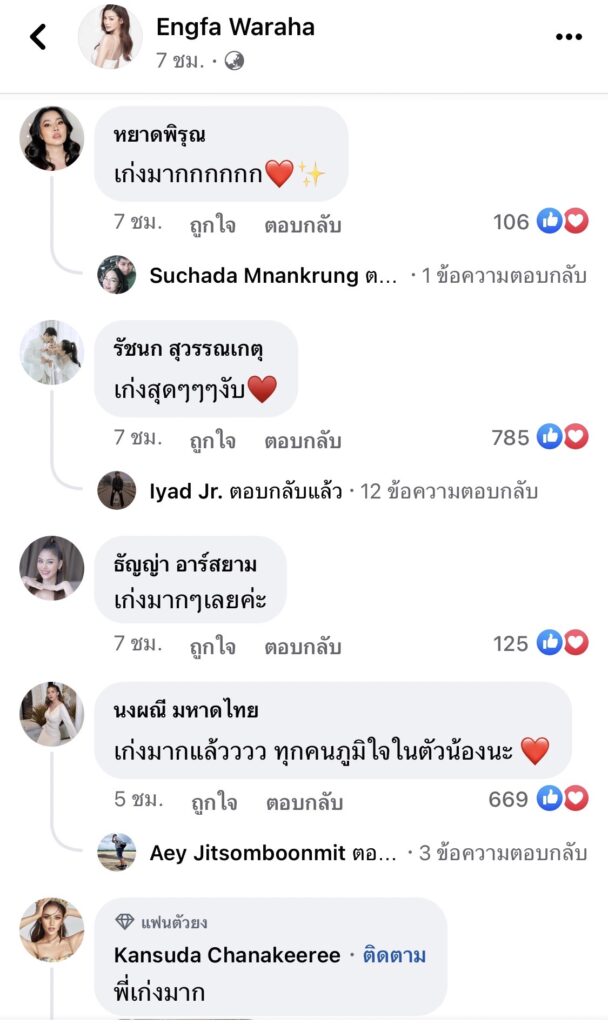Like นงผณี มหาดไทย's comment
This screenshot has width=608, height=1024.
[x=212, y=801]
